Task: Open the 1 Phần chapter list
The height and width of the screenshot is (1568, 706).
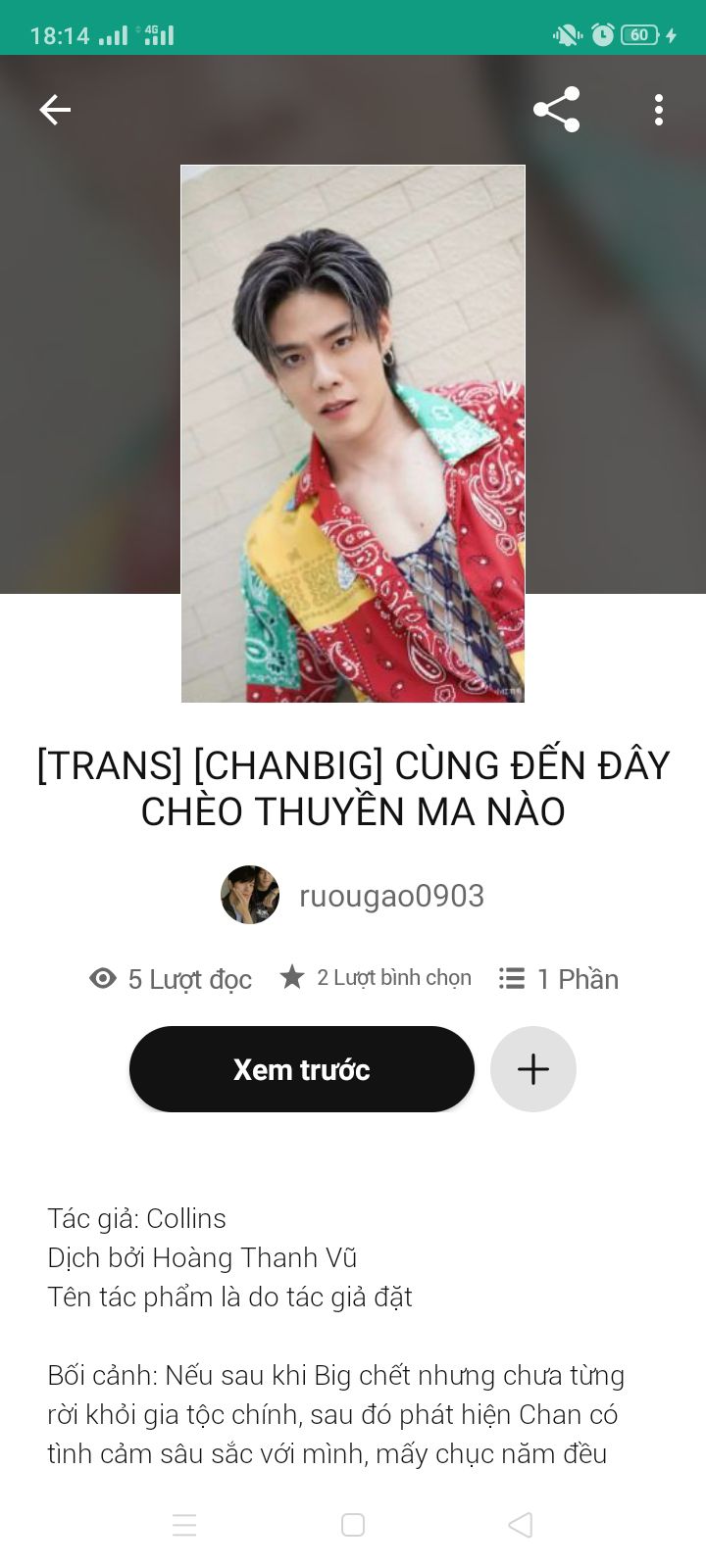Action: [559, 979]
